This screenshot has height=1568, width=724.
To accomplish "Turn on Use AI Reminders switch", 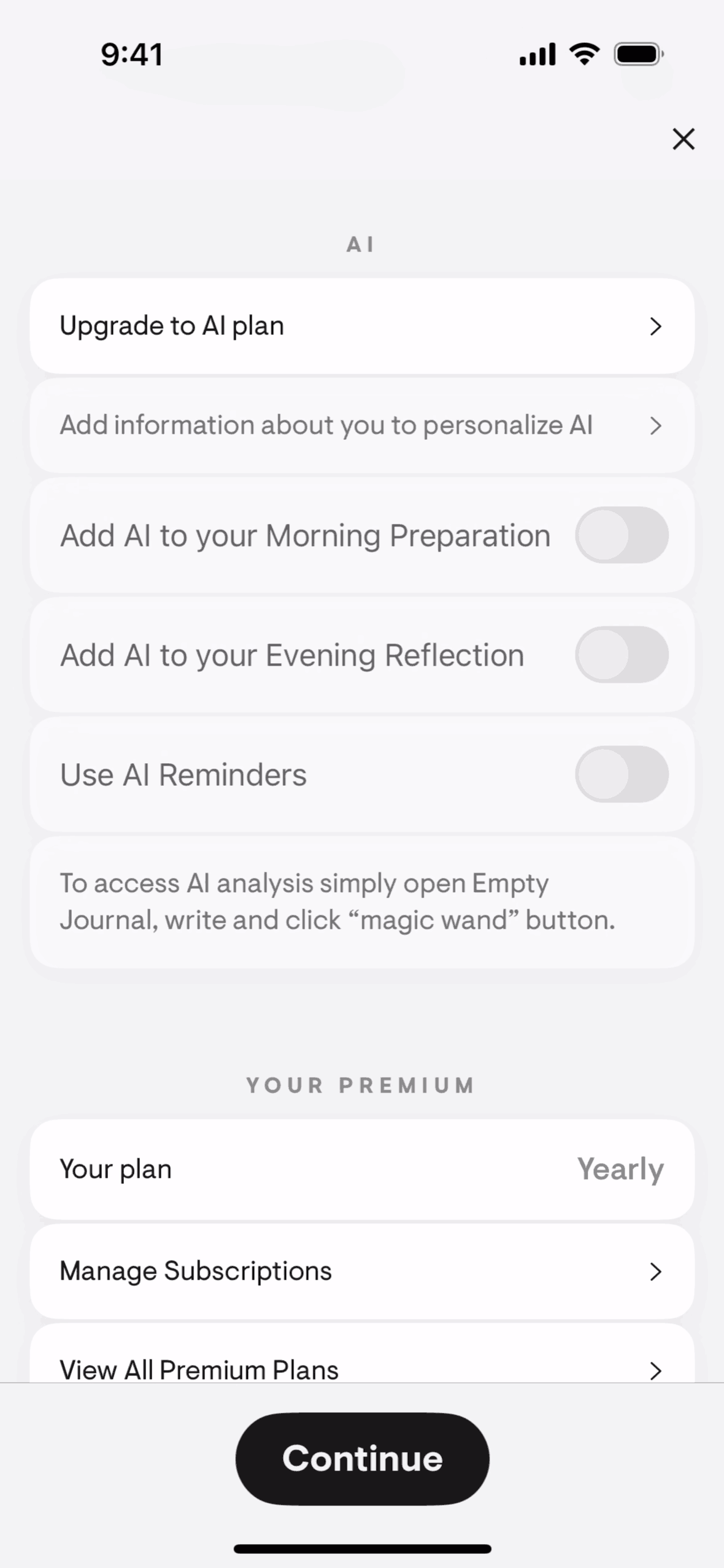I will click(x=621, y=774).
